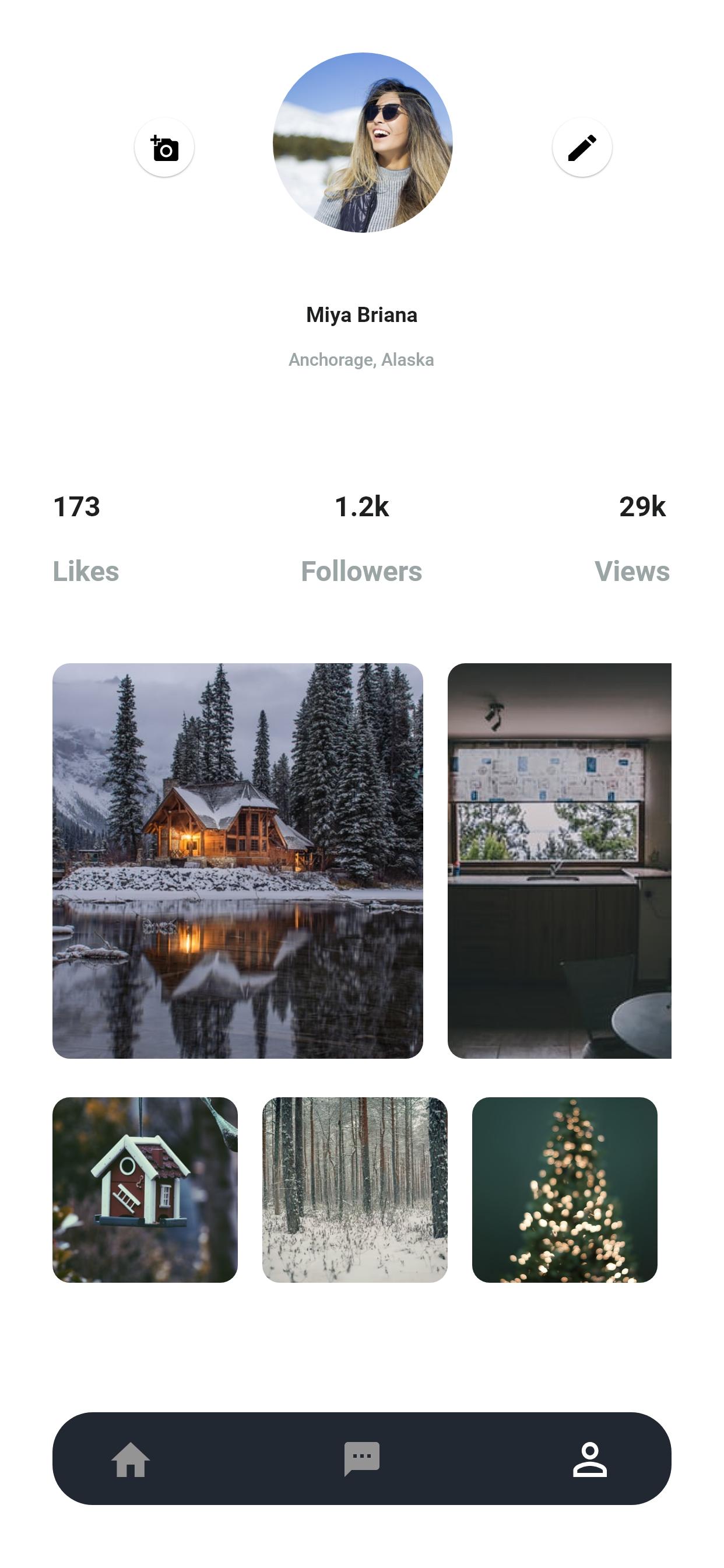Open the snowy lakeside cabin photo
The image size is (724, 1568).
(x=237, y=860)
